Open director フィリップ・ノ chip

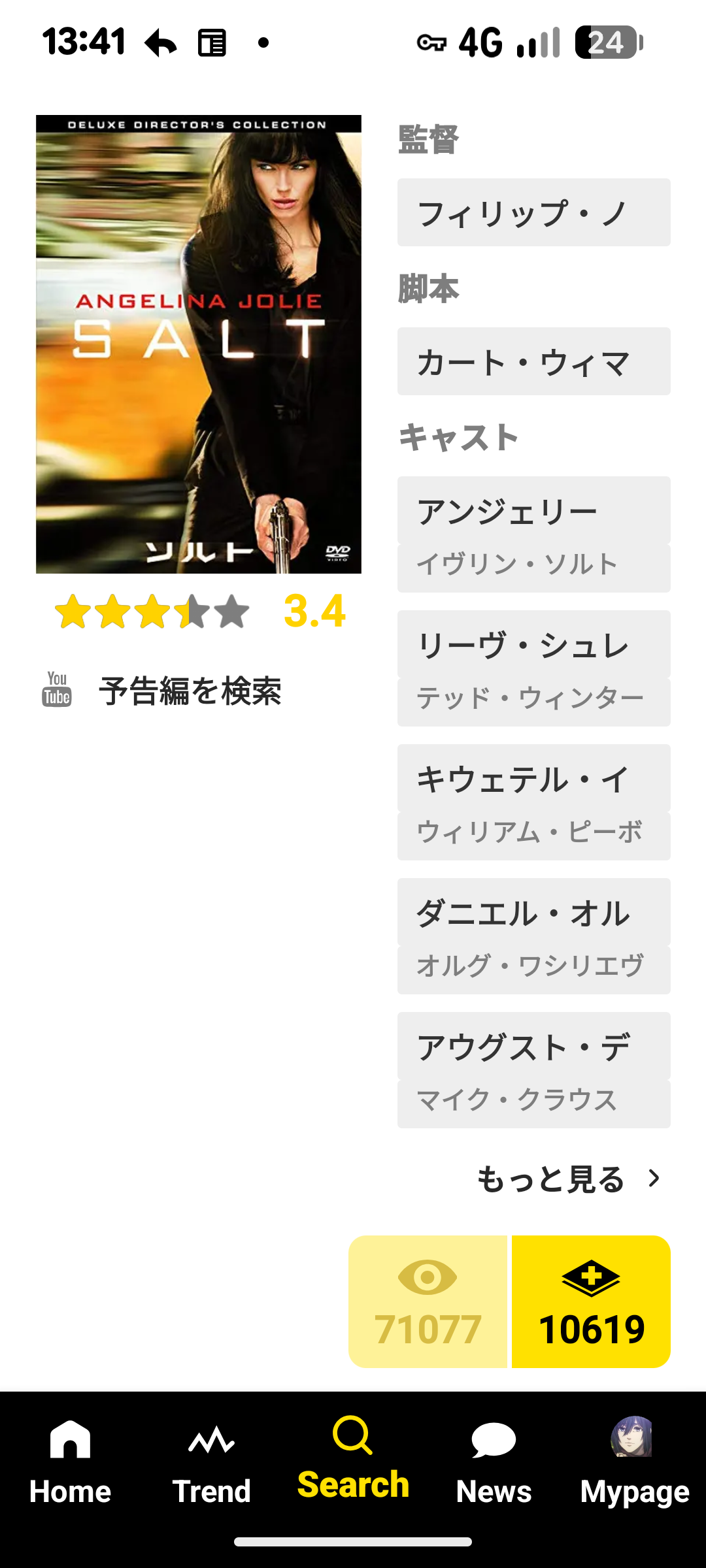pos(533,213)
